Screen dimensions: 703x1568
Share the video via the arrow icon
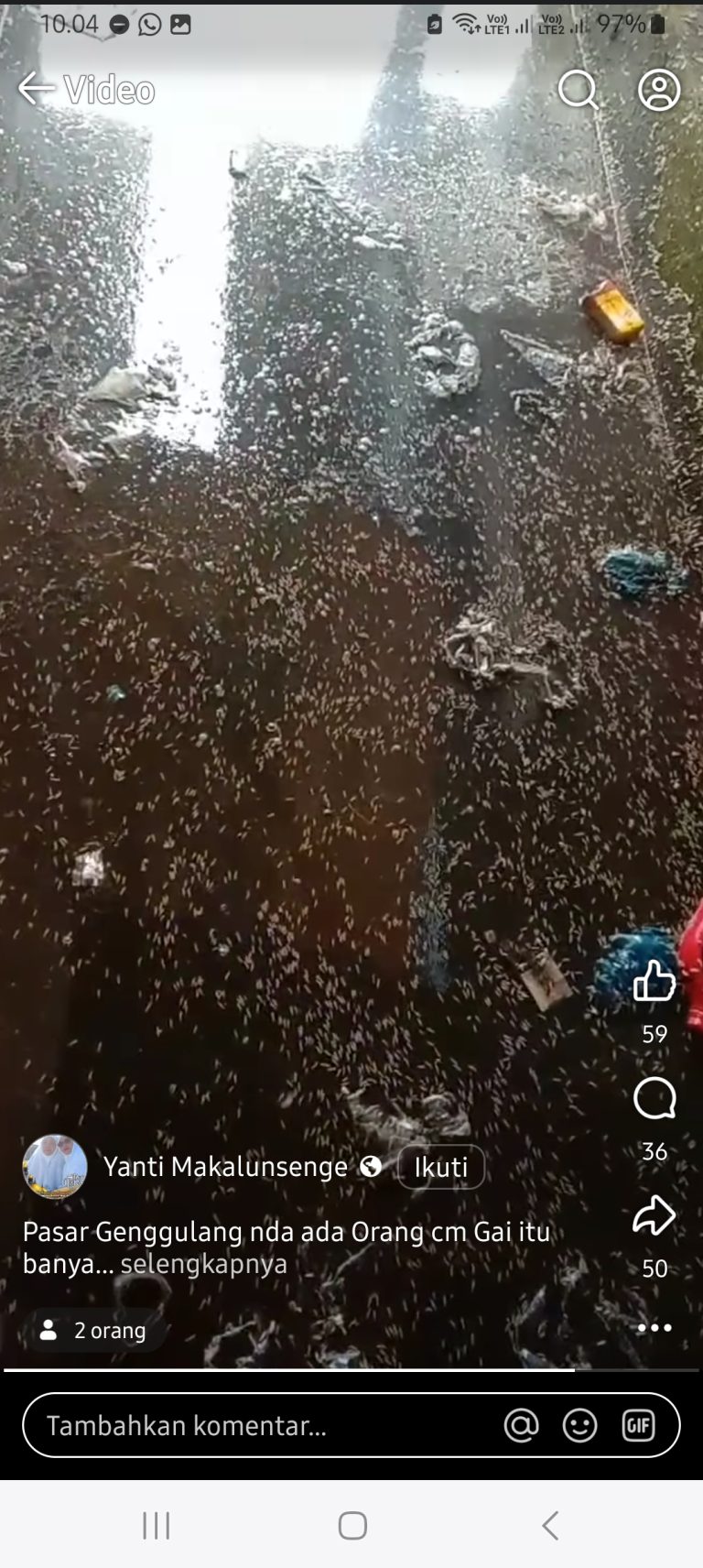coord(654,1215)
